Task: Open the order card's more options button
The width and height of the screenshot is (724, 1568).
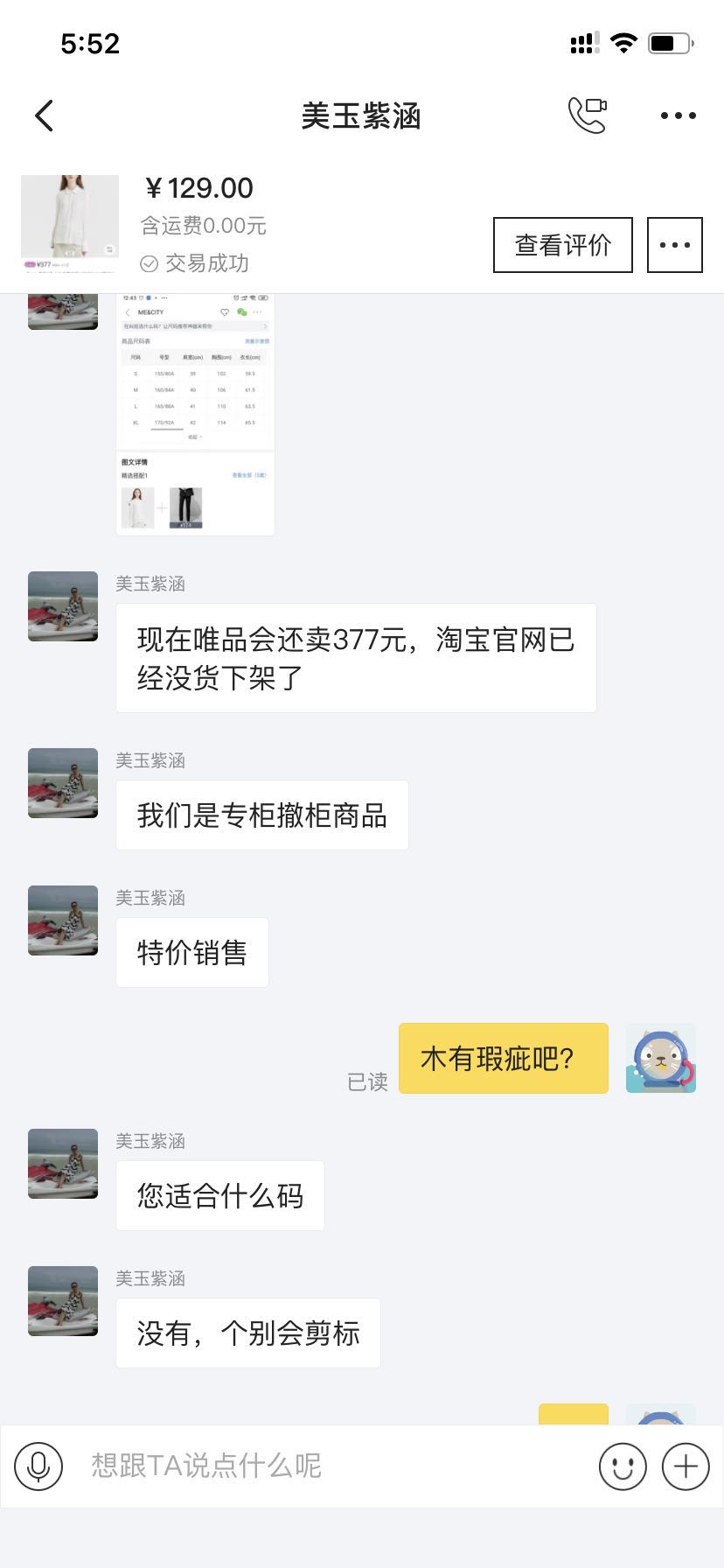Action: click(674, 245)
